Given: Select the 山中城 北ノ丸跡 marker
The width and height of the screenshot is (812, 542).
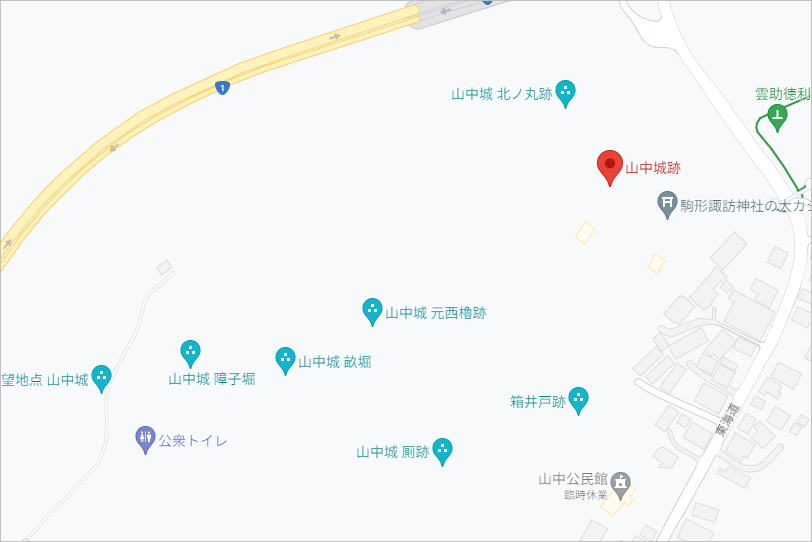Looking at the screenshot, I should (x=565, y=93).
